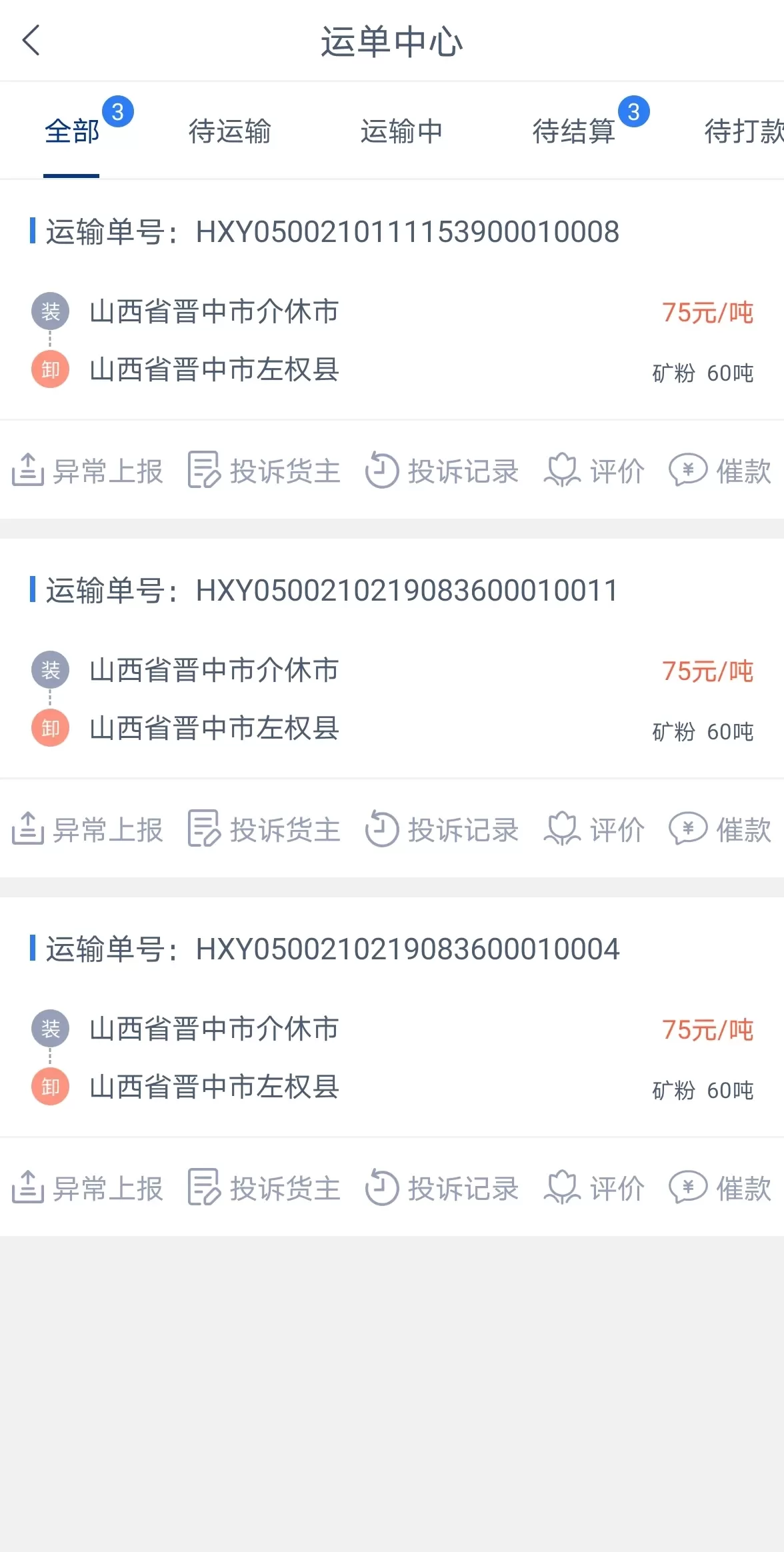
Task: Tap 异常上报 on waybill ending 10008
Action: (x=87, y=471)
